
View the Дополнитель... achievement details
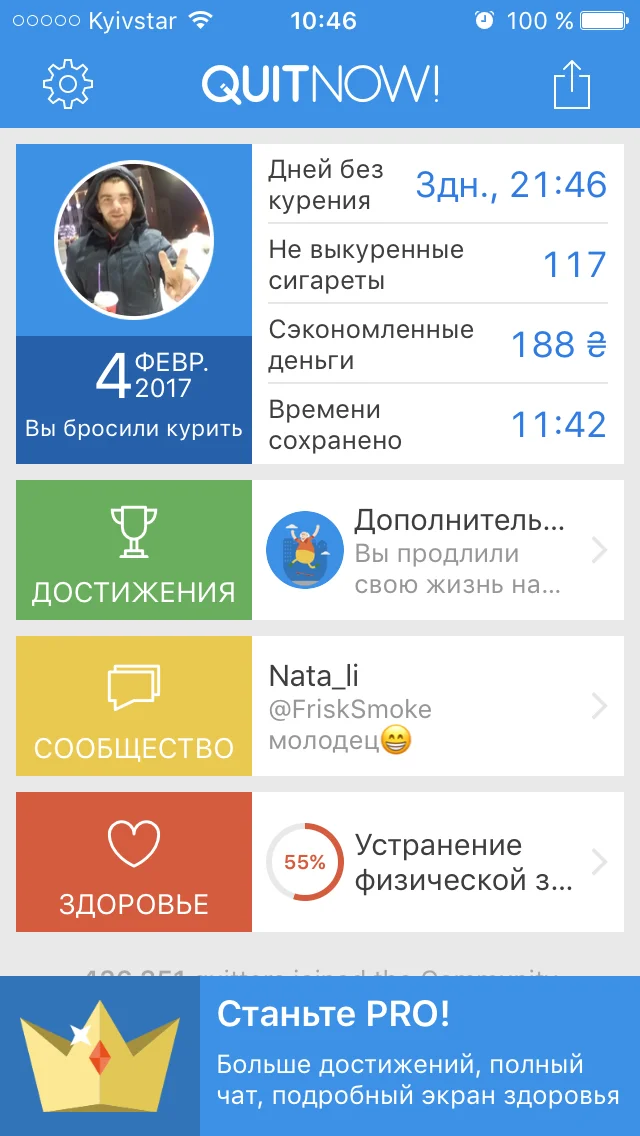point(438,550)
